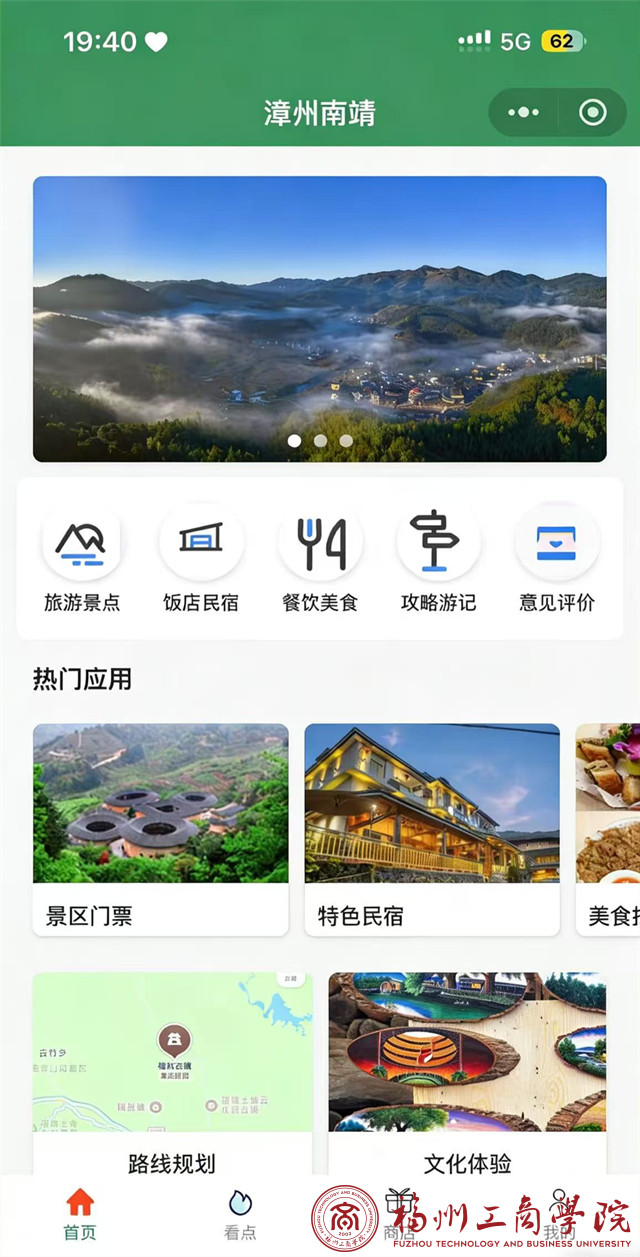The width and height of the screenshot is (640, 1257).
Task: Open the 景区门票 card
Action: (x=160, y=829)
